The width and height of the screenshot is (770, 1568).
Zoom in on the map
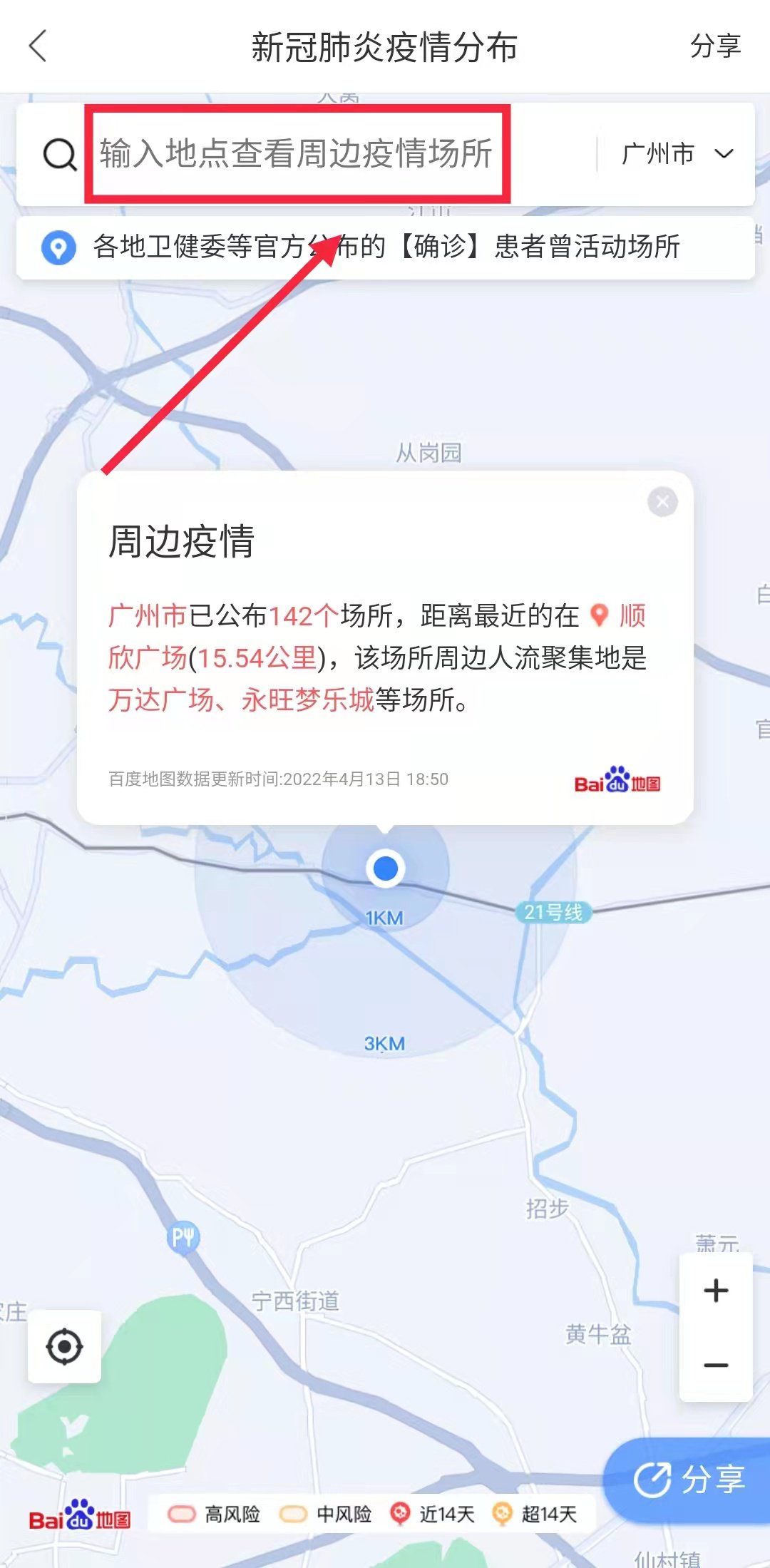pos(716,1291)
